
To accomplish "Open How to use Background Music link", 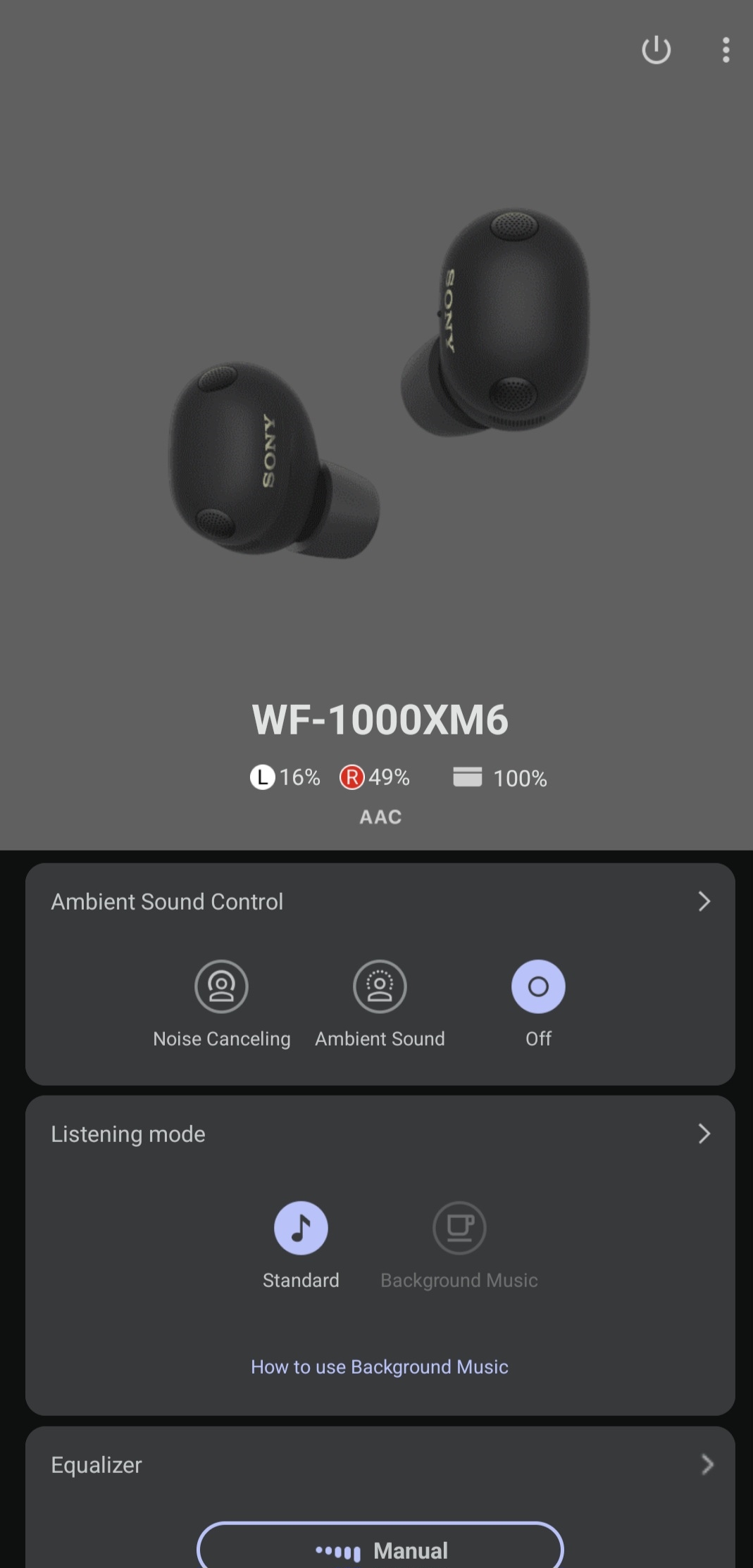I will (x=380, y=1367).
